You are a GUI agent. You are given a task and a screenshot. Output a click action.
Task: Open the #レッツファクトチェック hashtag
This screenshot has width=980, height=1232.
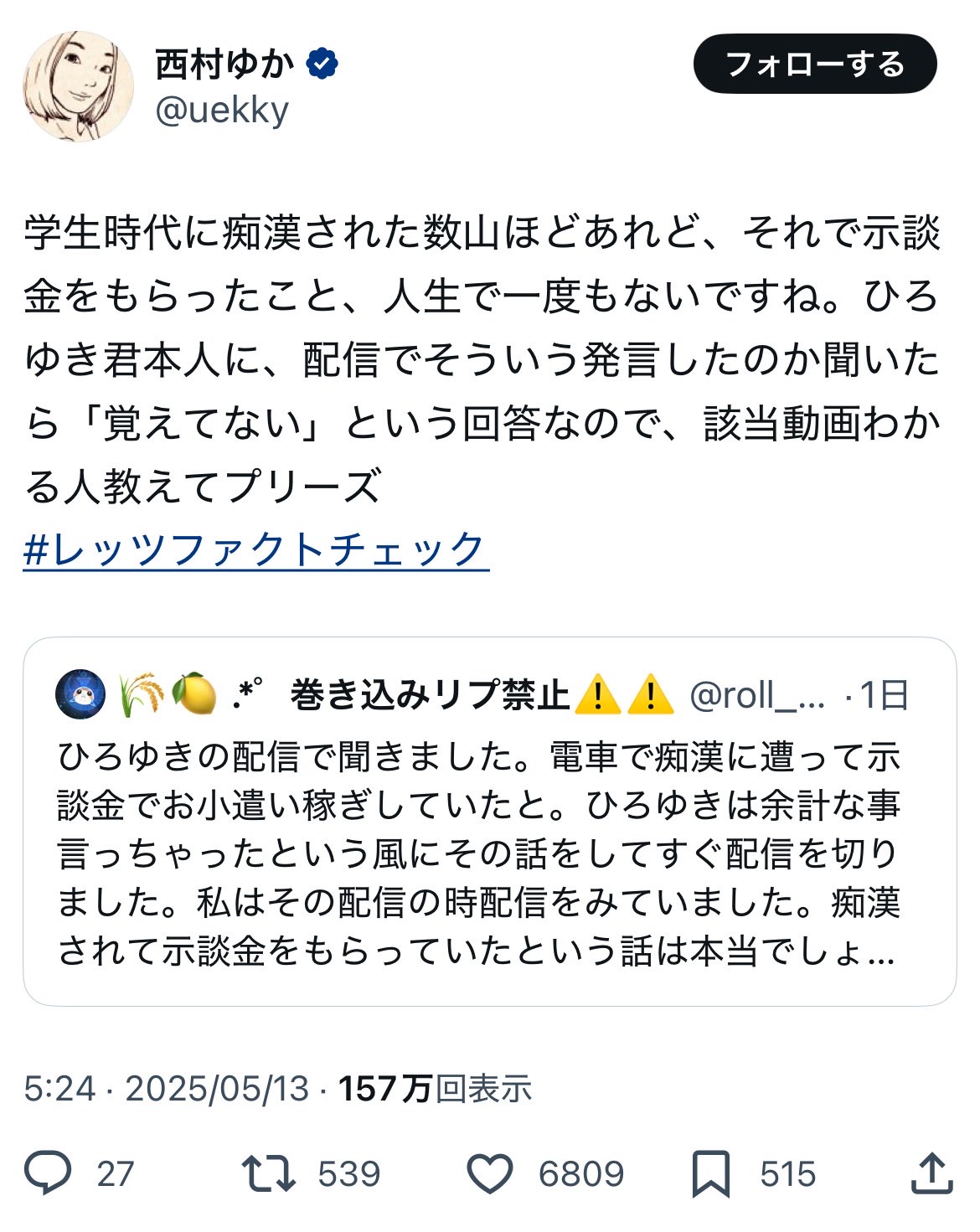click(255, 550)
